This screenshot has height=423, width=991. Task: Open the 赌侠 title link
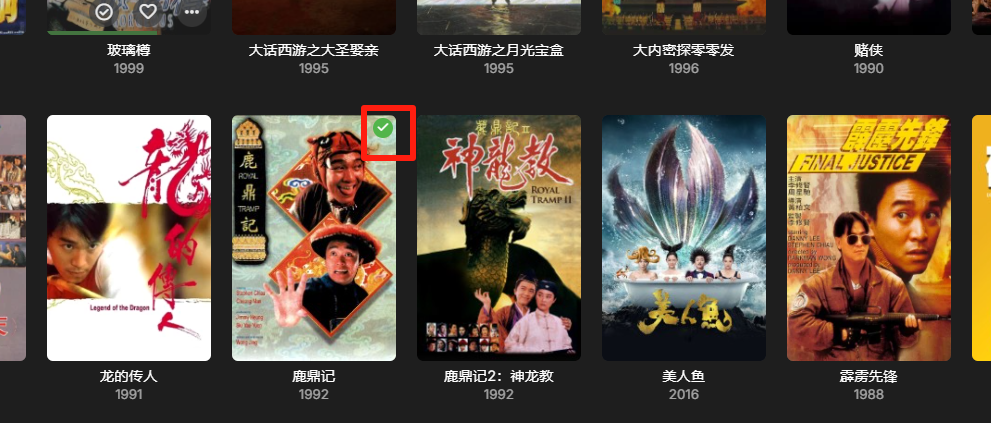coord(869,50)
